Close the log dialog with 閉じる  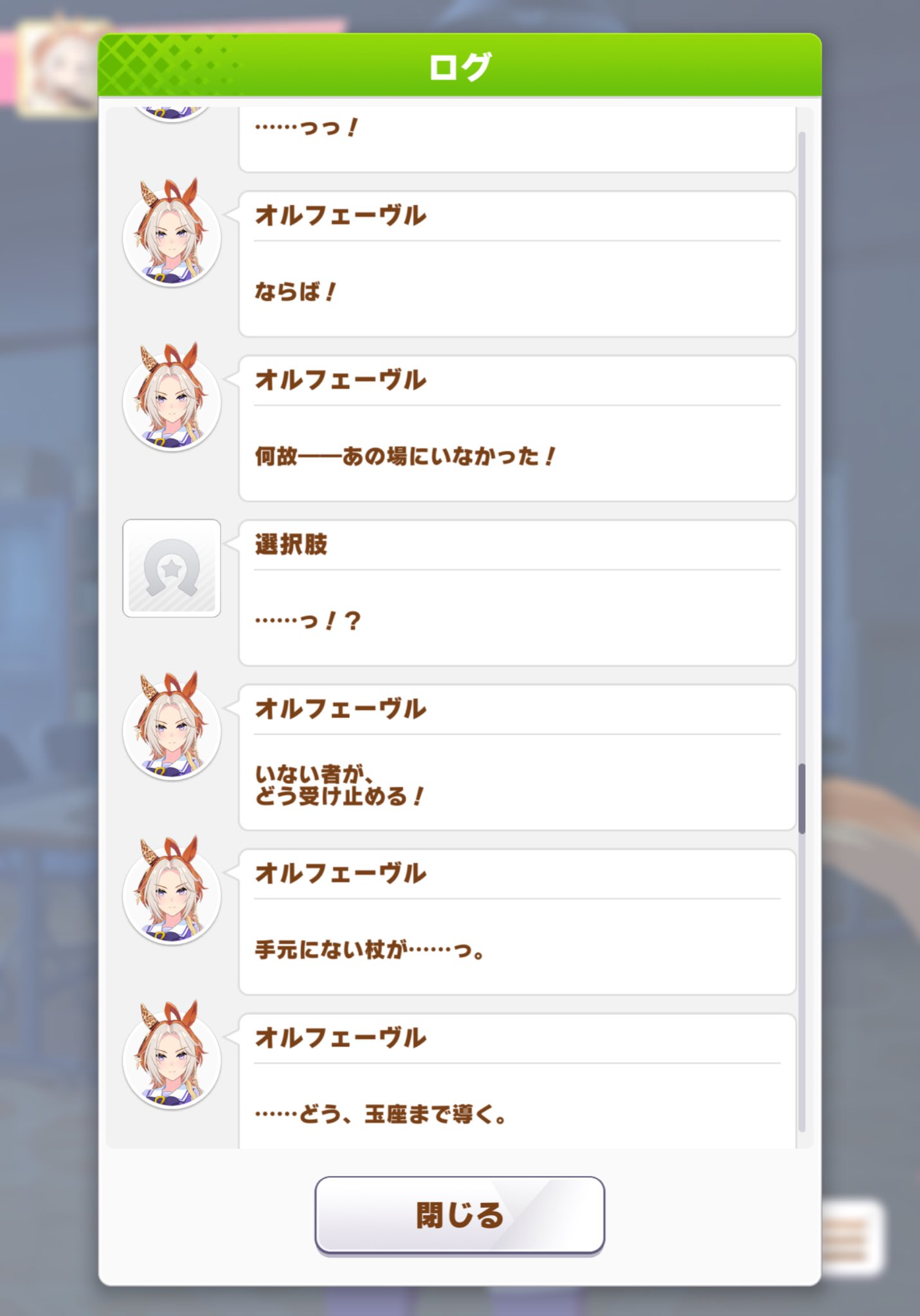pos(459,1214)
